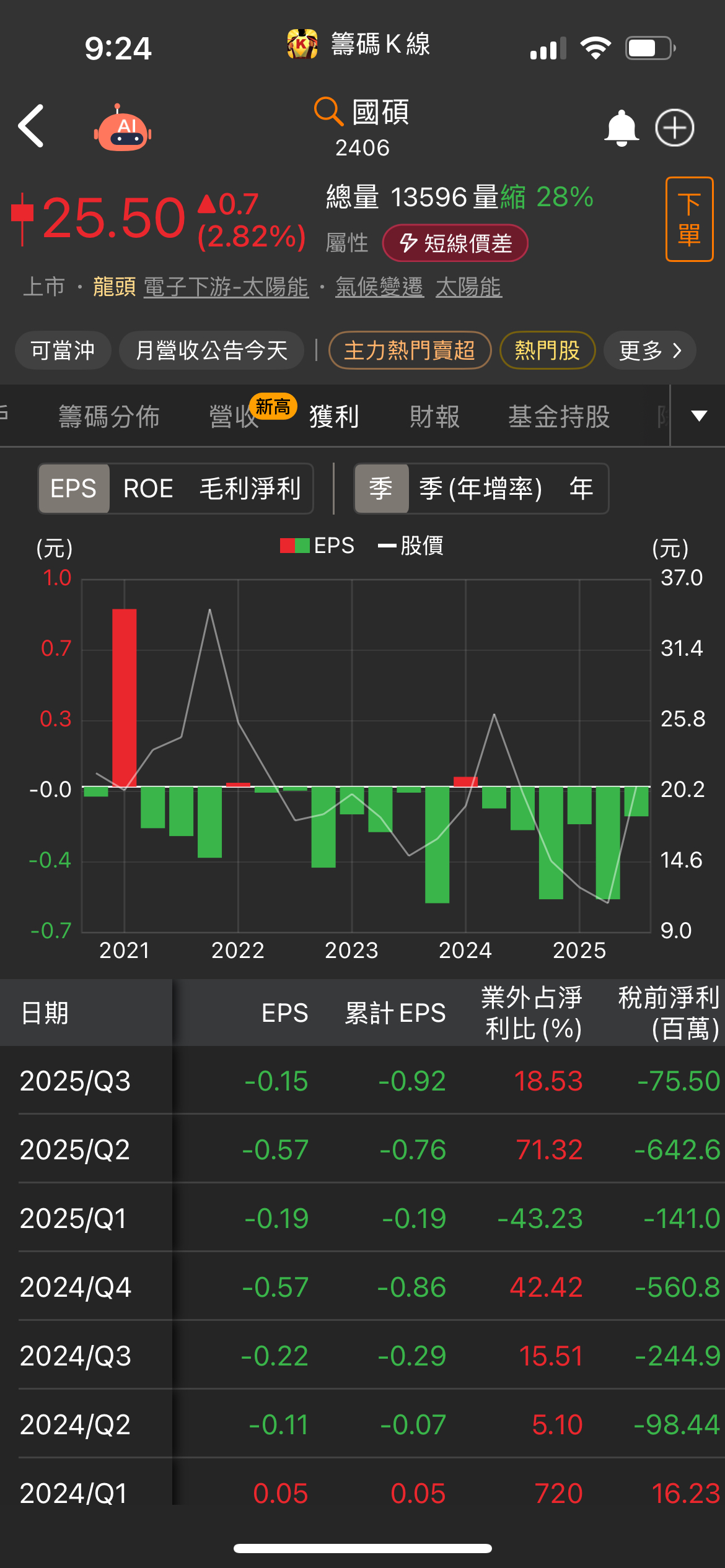Show the ROE chart
Image resolution: width=725 pixels, height=1568 pixels.
[148, 489]
